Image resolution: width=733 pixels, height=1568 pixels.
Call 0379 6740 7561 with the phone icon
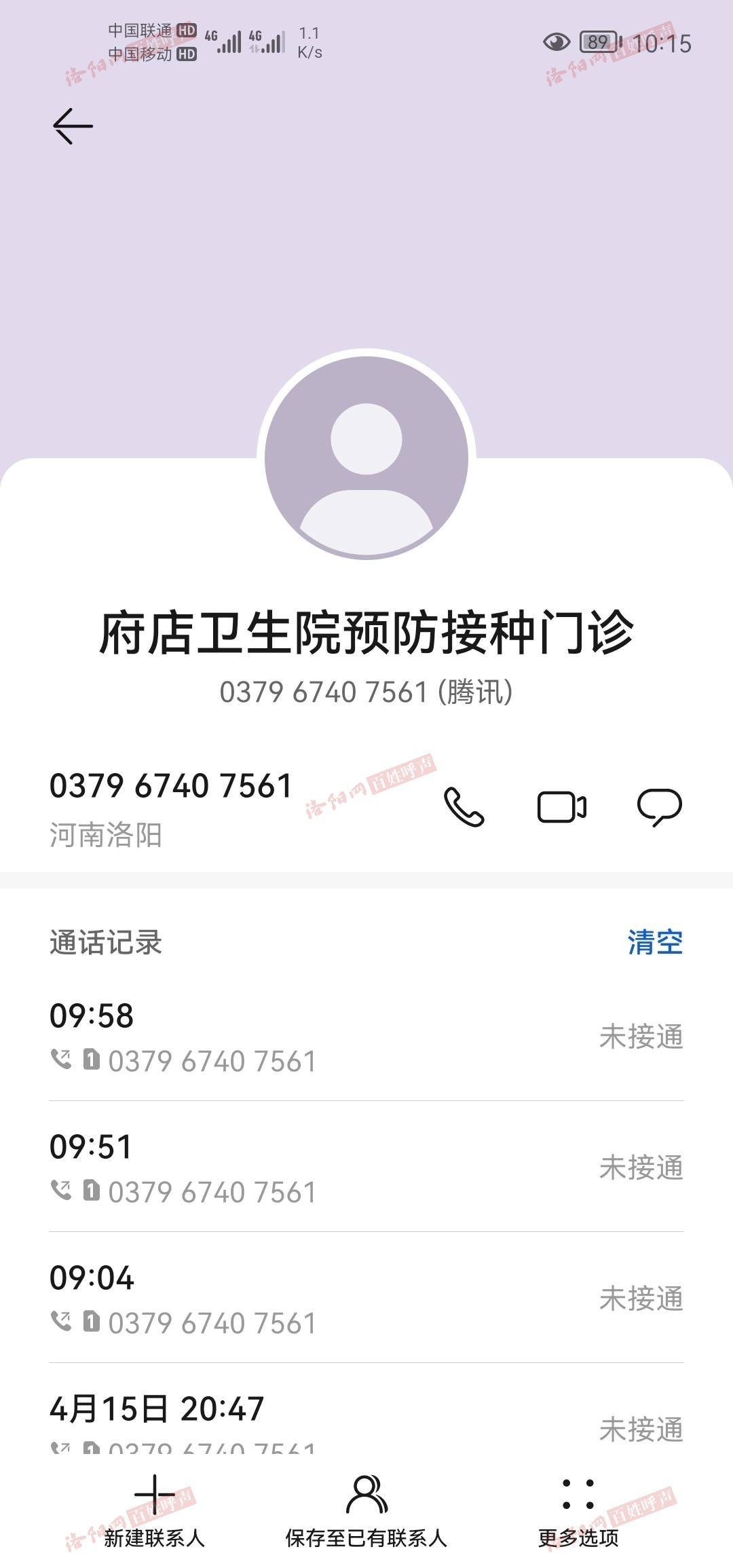(x=464, y=807)
